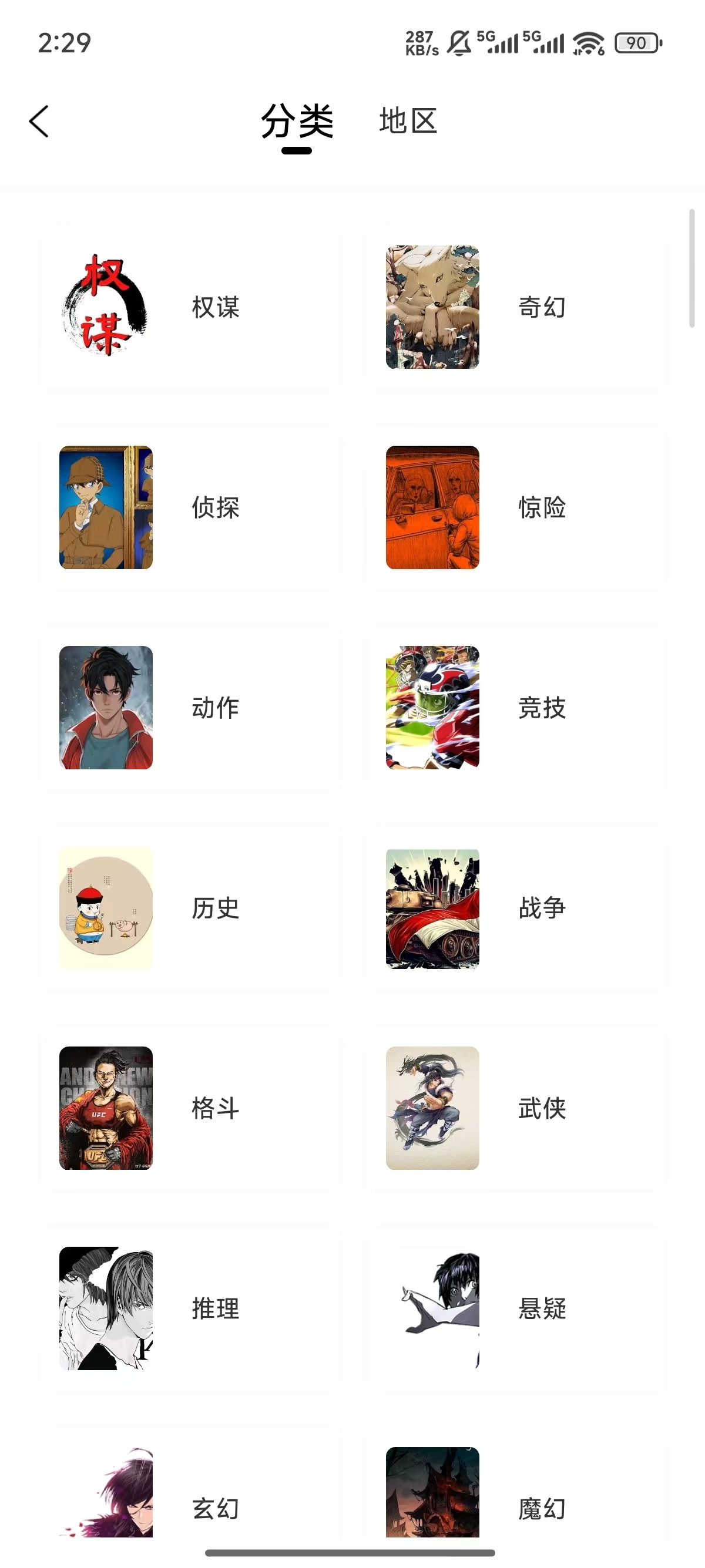
Task: Open the 动作 category
Action: click(x=190, y=708)
